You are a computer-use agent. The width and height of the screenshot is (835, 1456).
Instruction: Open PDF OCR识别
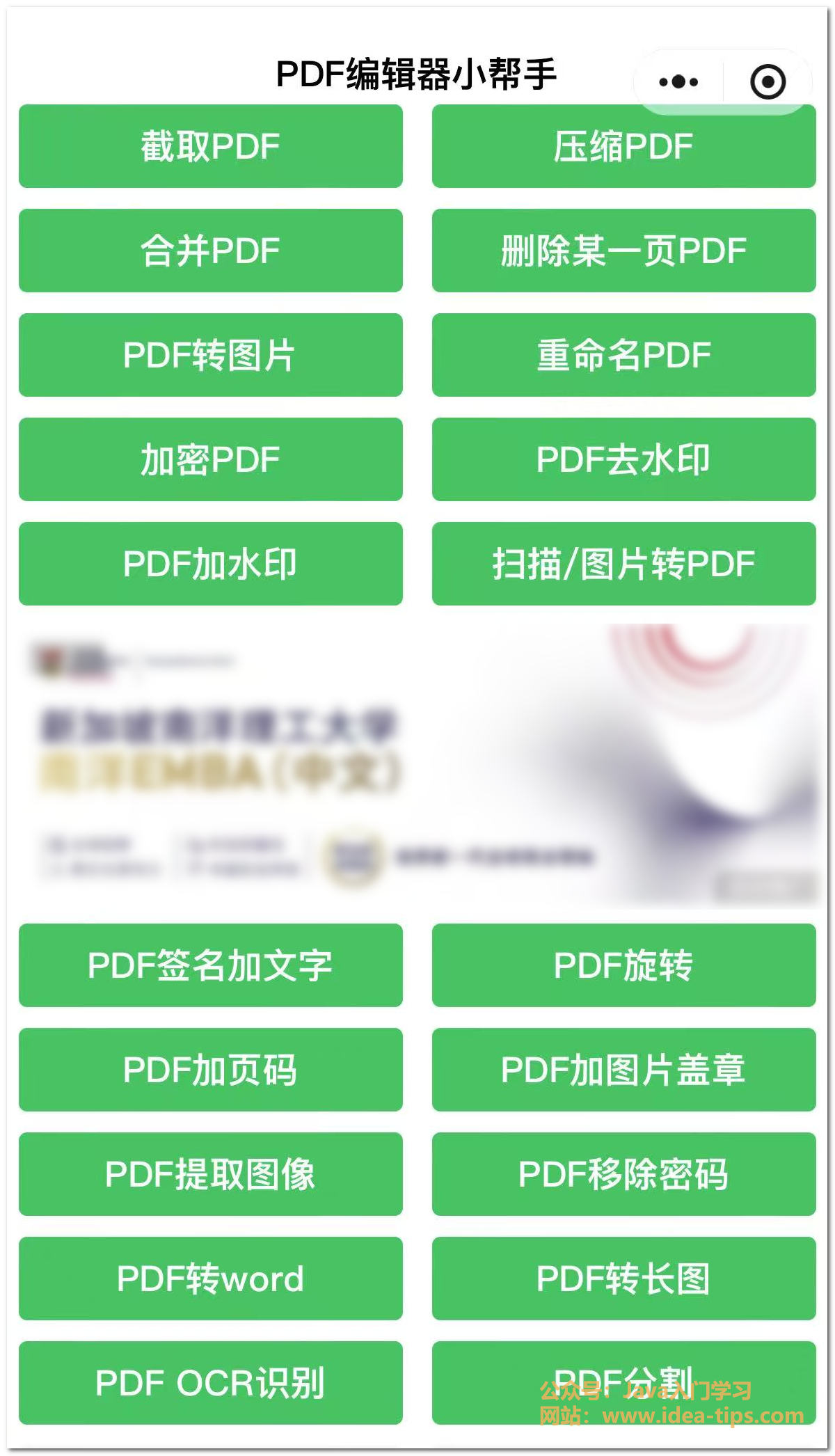[210, 1383]
